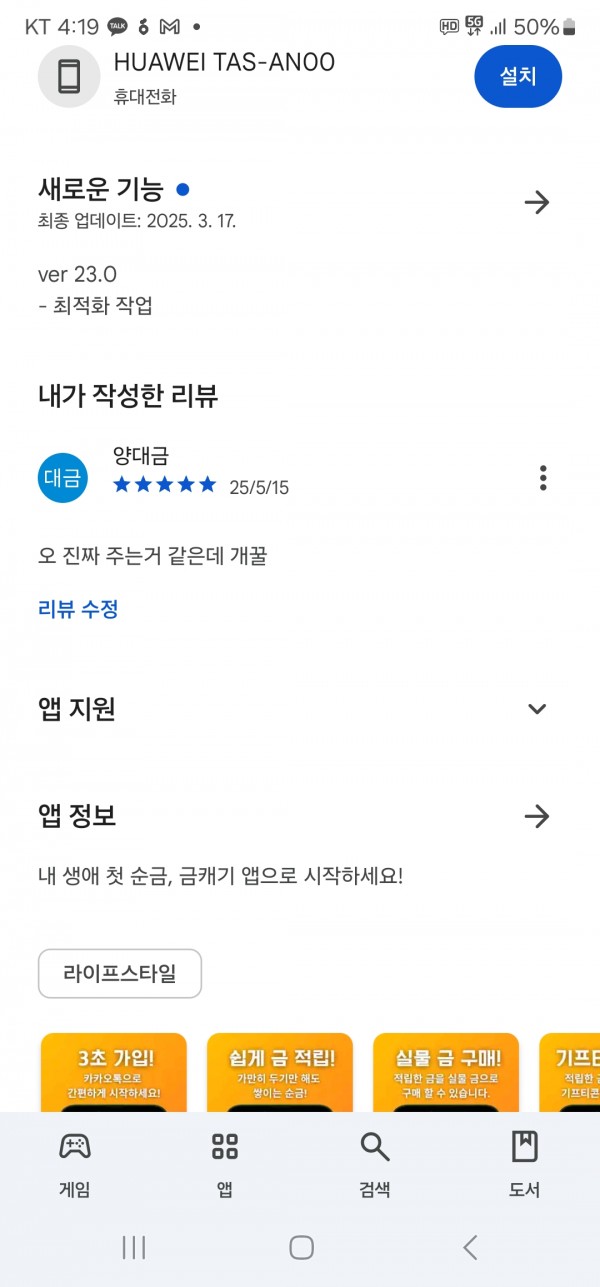Go back with system back button
Screen dimensions: 600x1287
(470, 1247)
